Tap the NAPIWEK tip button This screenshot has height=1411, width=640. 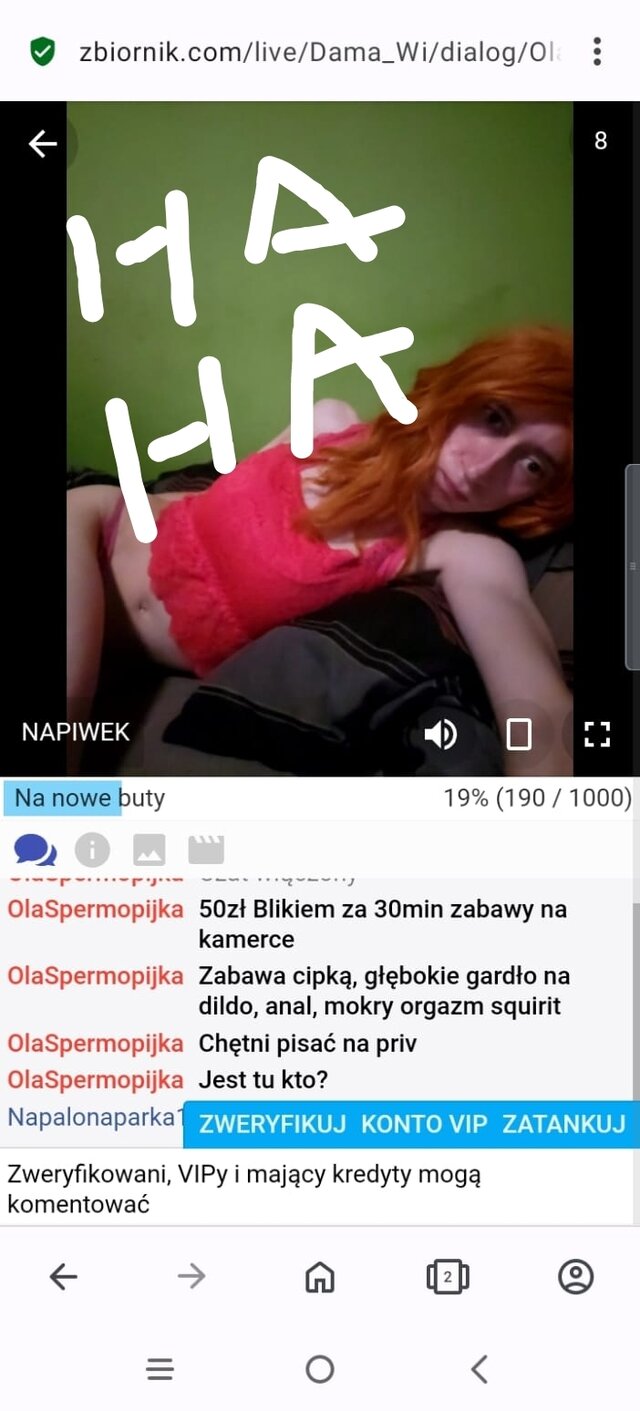76,732
